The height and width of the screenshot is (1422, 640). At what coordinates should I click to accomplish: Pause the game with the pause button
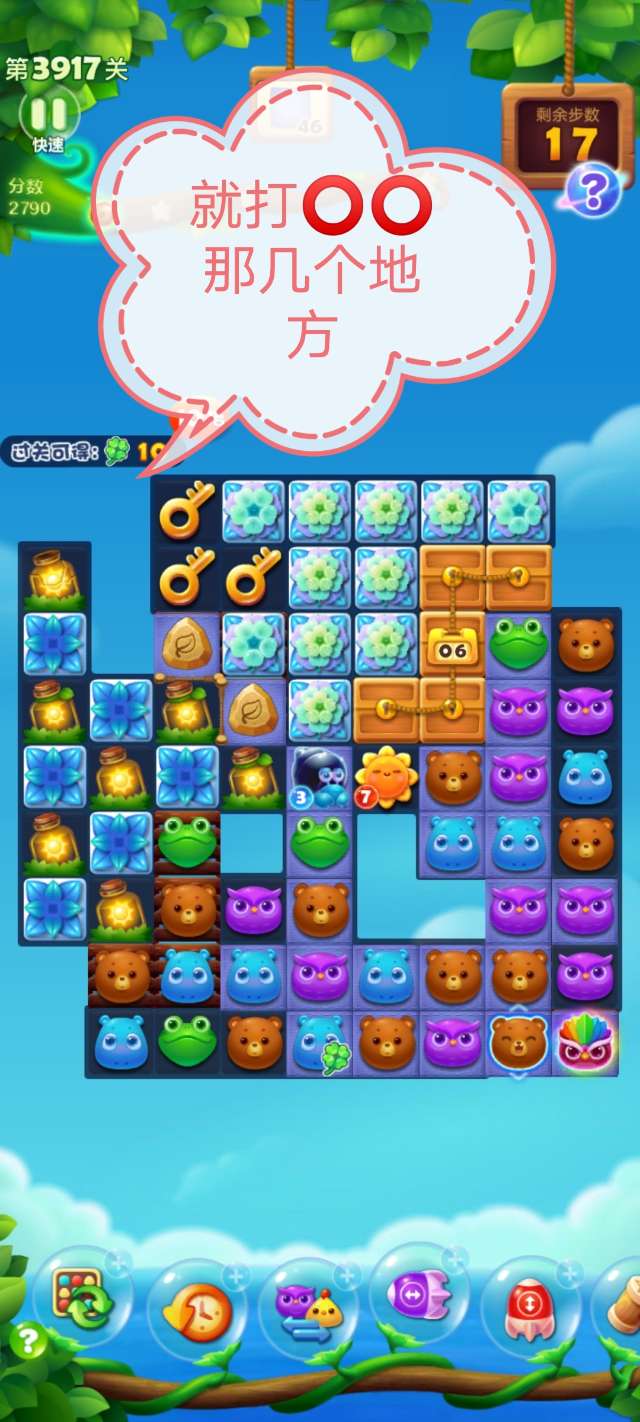pyautogui.click(x=49, y=113)
